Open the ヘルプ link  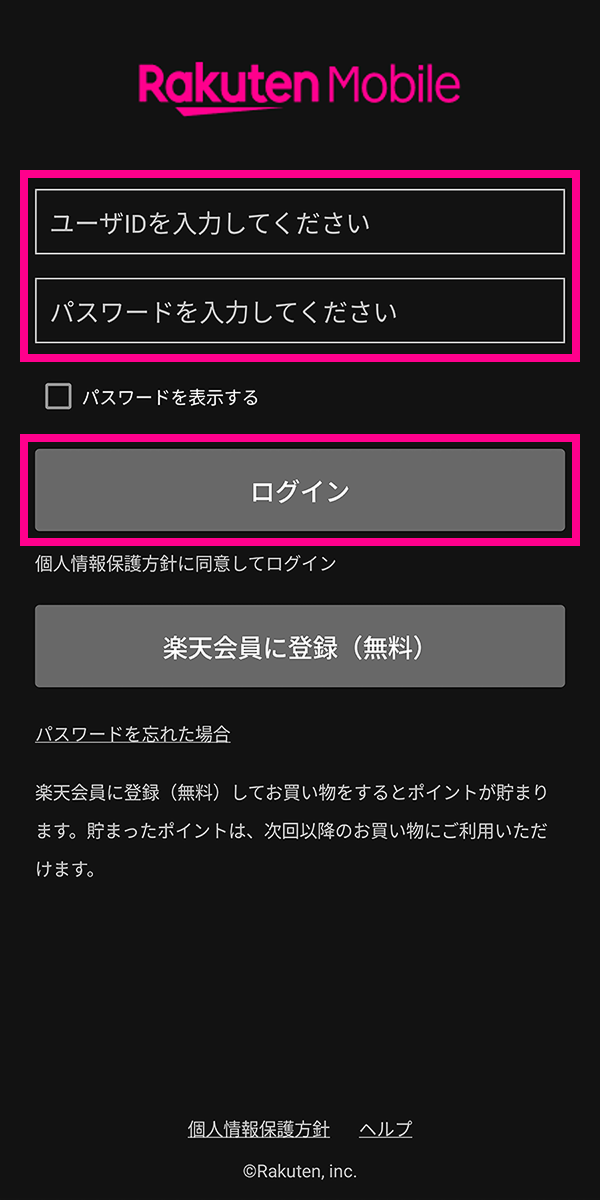tap(385, 1129)
